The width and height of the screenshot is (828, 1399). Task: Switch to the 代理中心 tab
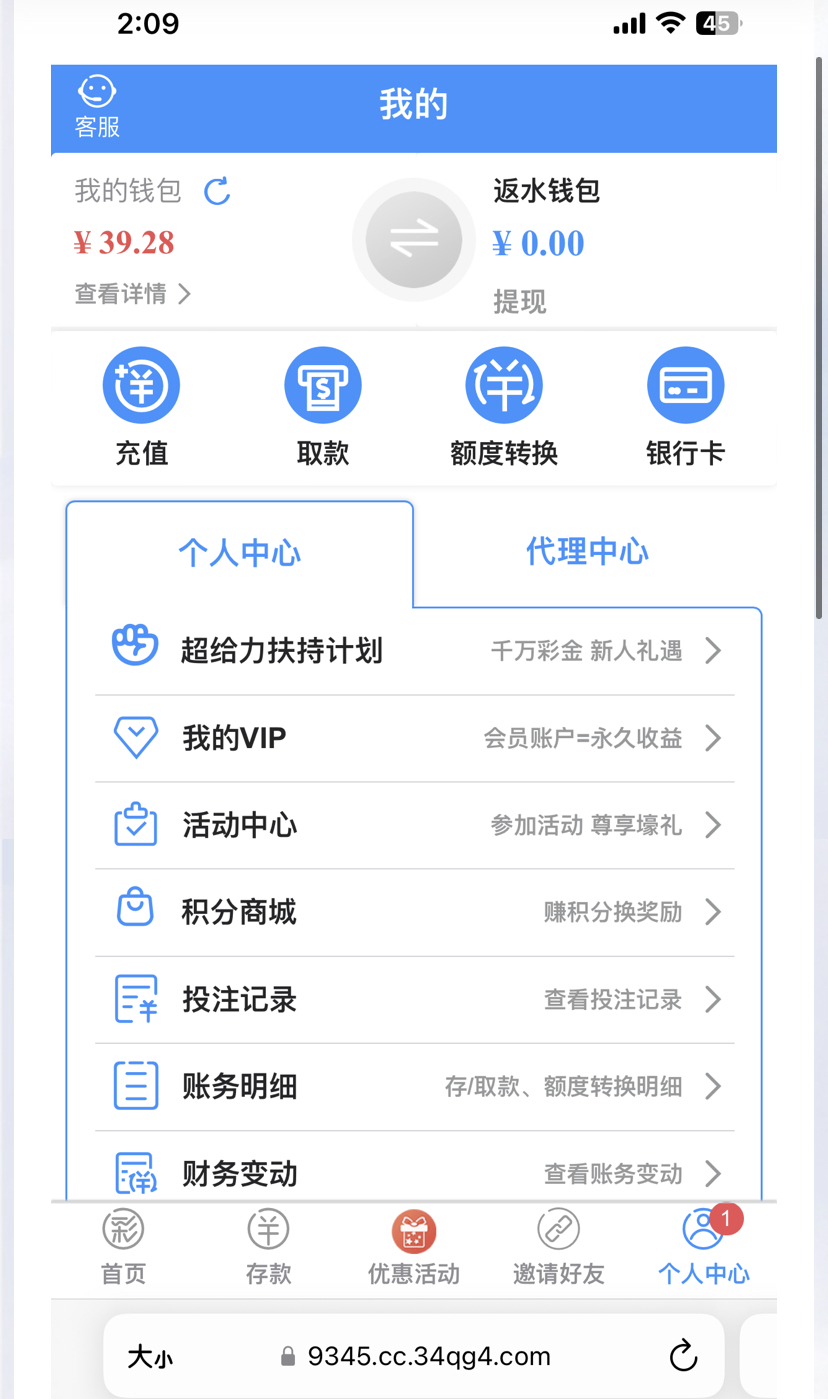pos(588,552)
